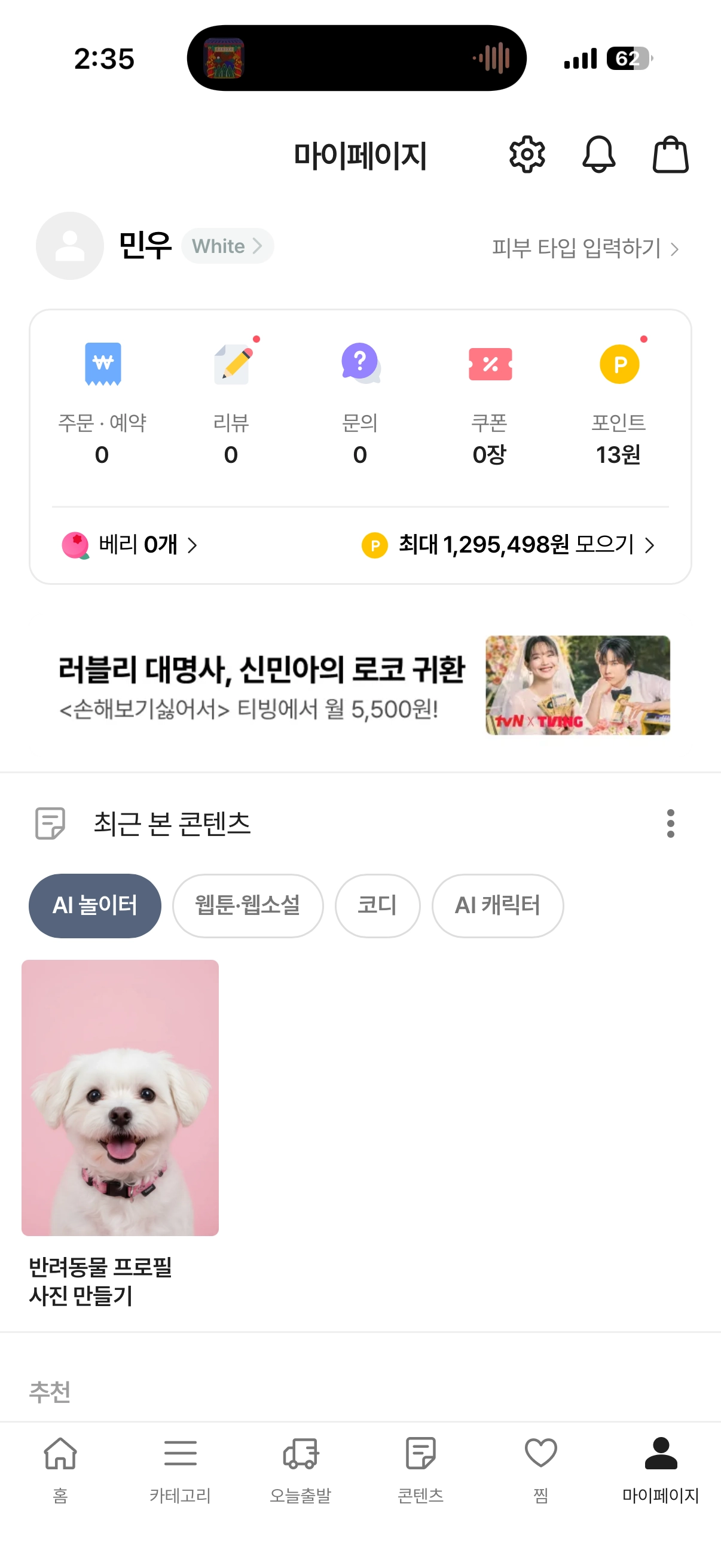Viewport: 721px width, 1568px height.
Task: Open 피부 타입 입력하기 link
Action: pyautogui.click(x=585, y=248)
